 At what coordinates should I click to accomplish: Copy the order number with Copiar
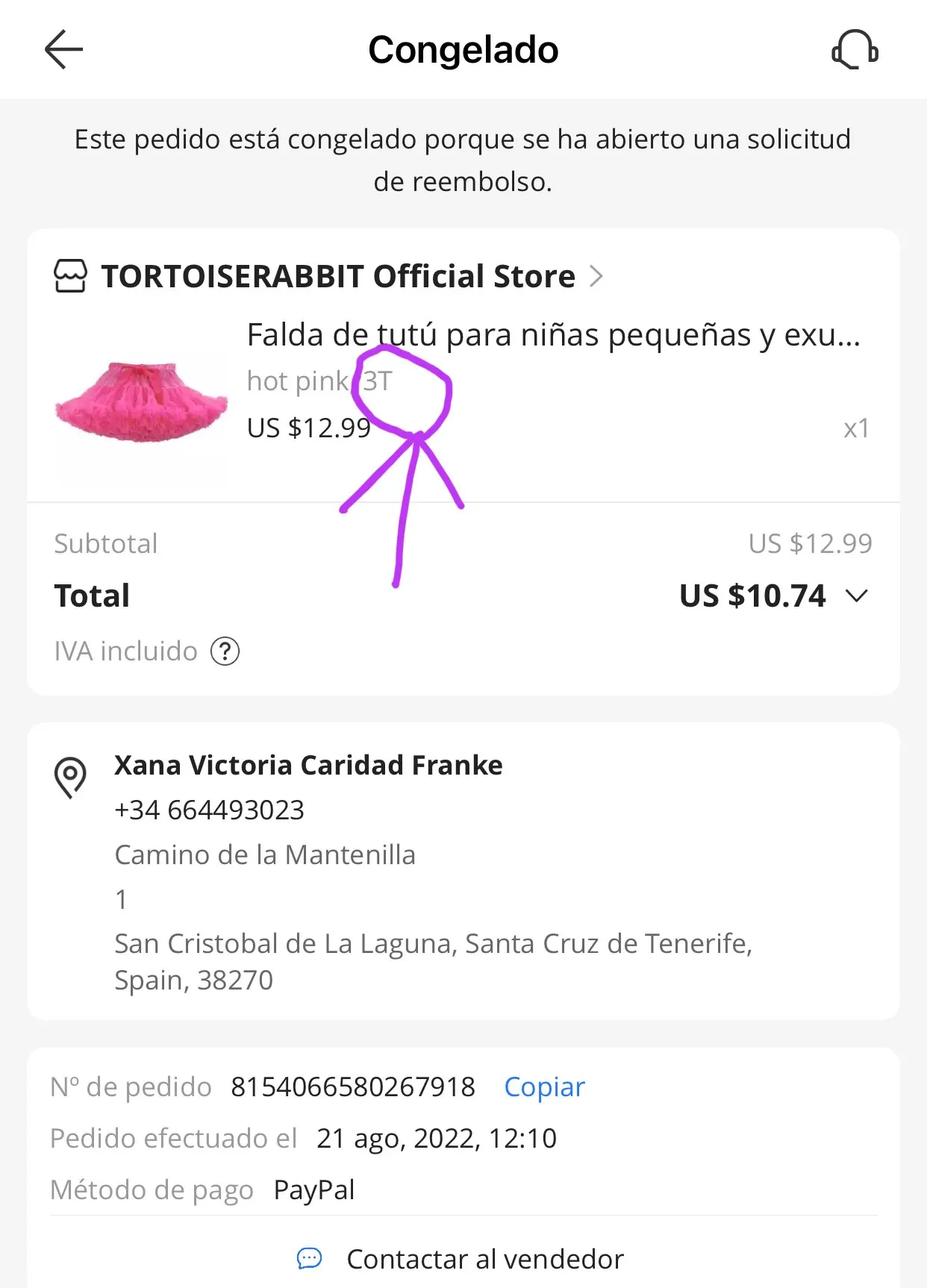coord(544,1087)
